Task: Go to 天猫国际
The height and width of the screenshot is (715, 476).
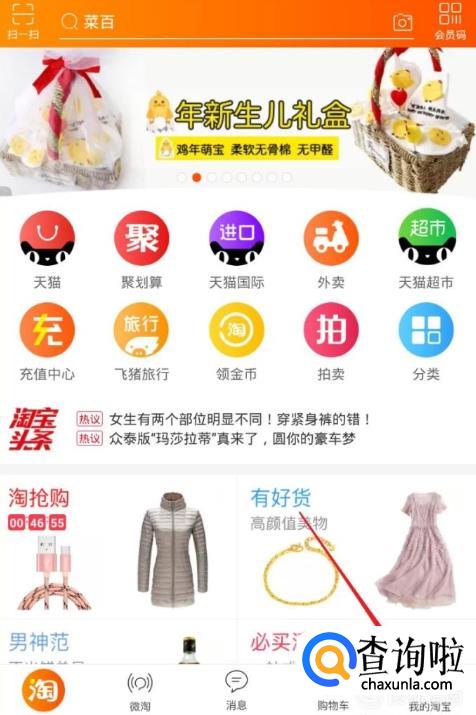Action: pyautogui.click(x=236, y=250)
